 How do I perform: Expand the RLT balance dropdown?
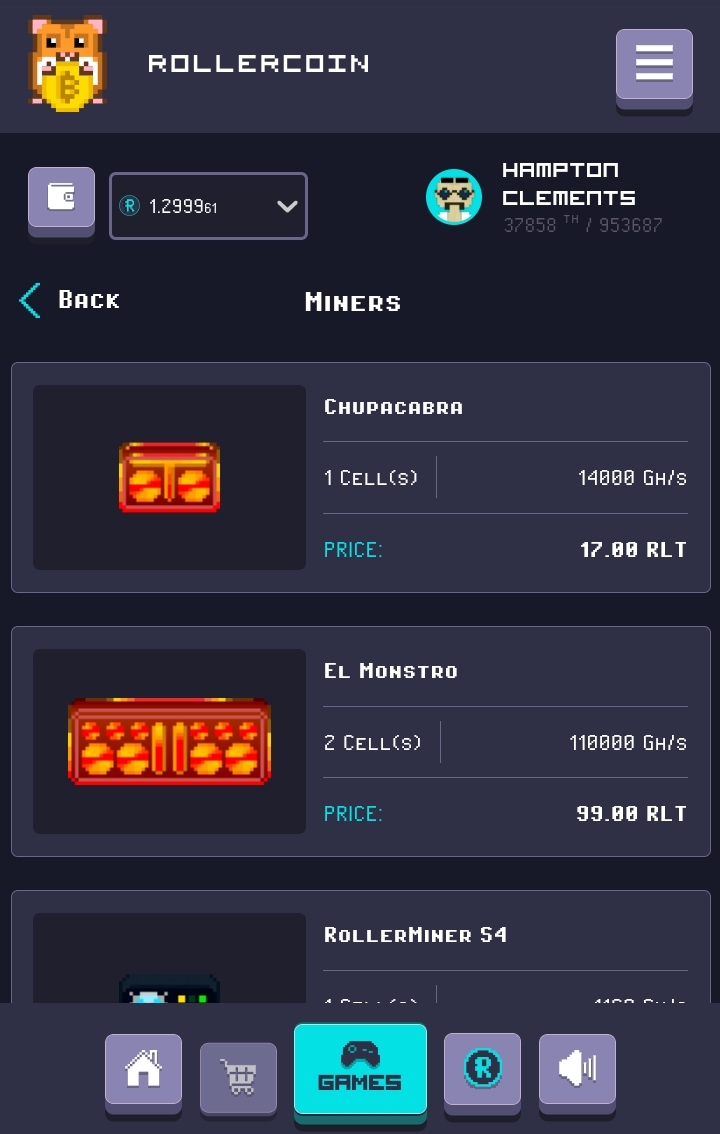click(208, 206)
